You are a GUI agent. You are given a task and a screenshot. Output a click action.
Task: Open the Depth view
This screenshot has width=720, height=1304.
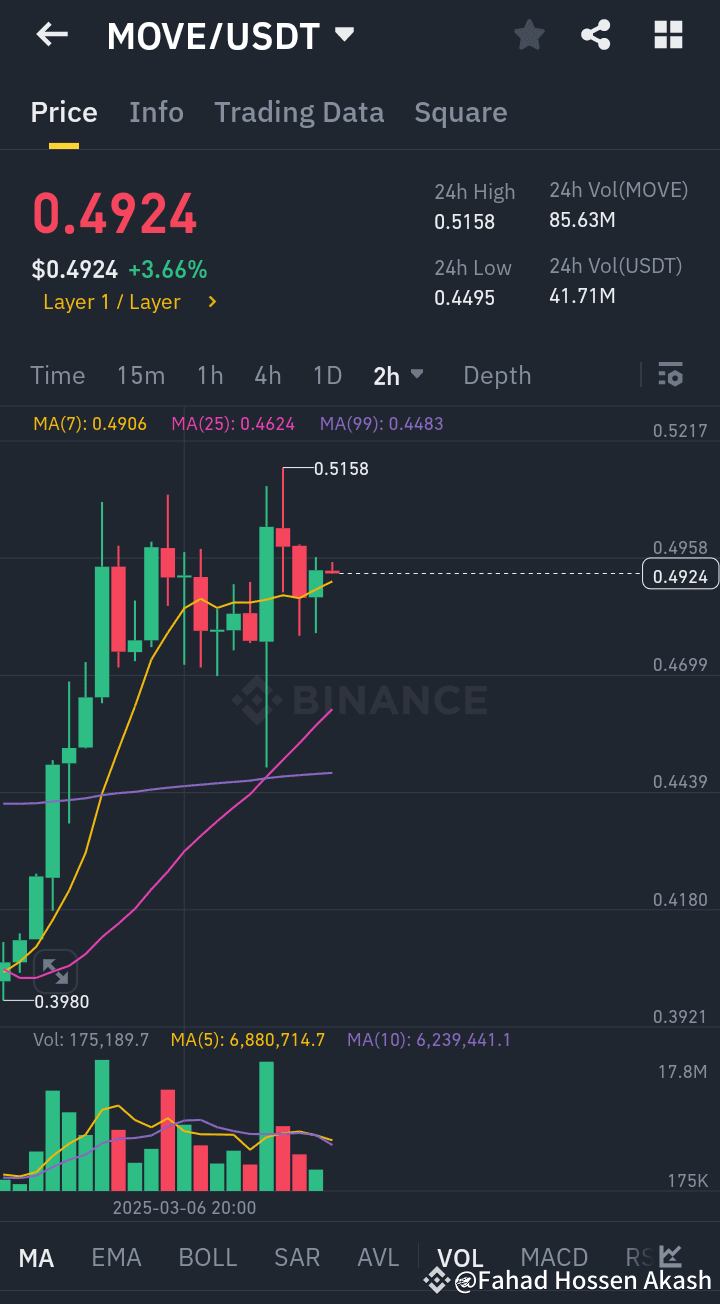[x=497, y=375]
